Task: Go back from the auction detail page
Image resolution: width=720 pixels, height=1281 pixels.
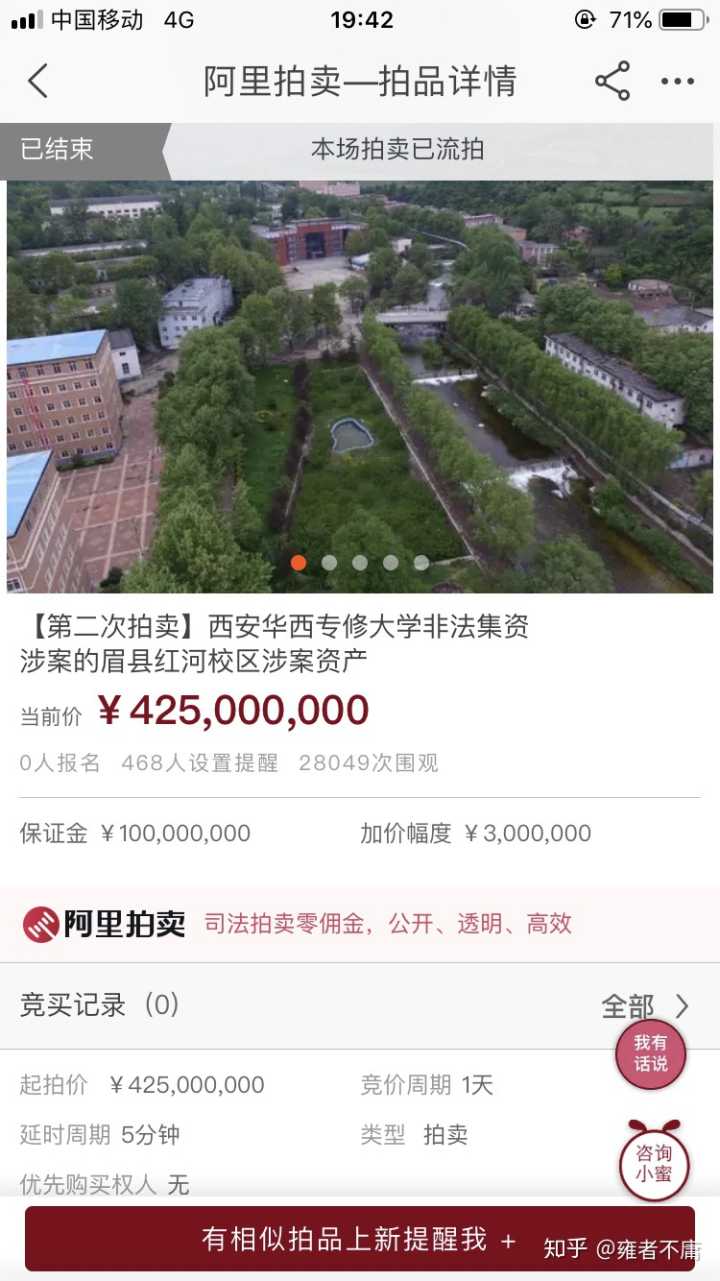Action: tap(38, 81)
